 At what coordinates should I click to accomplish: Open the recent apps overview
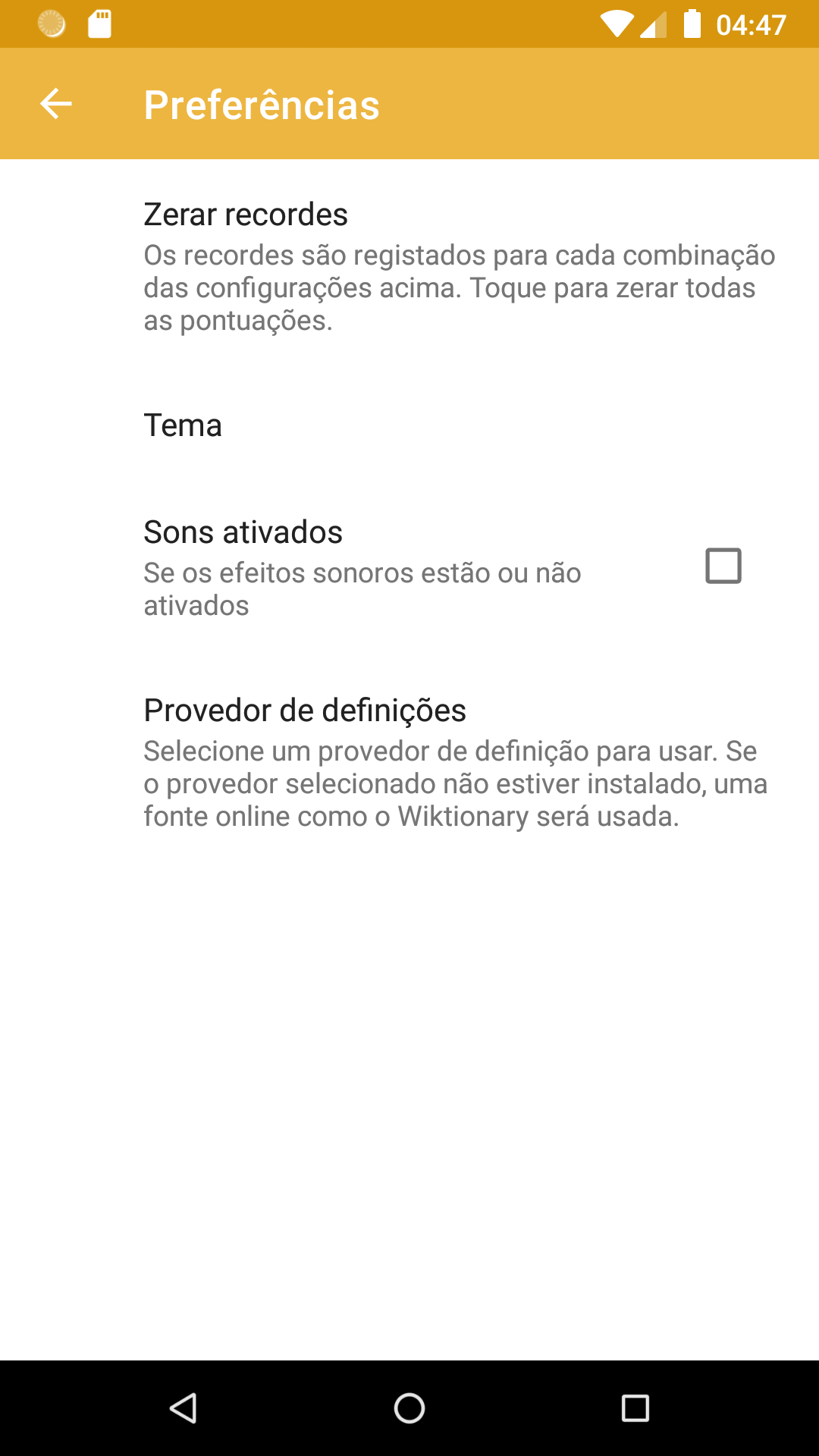point(635,1408)
